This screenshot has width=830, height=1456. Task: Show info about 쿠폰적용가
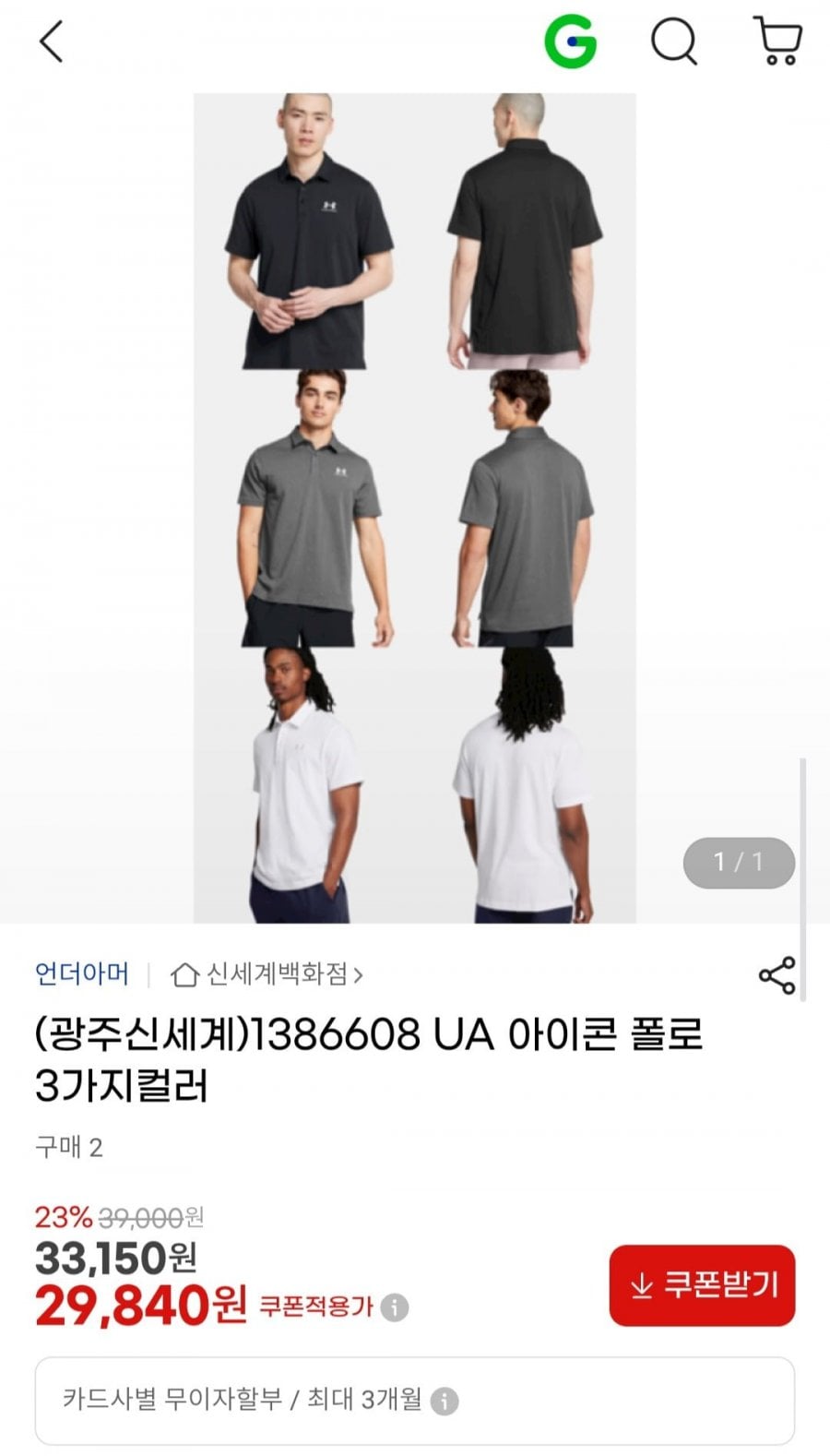tap(395, 1307)
